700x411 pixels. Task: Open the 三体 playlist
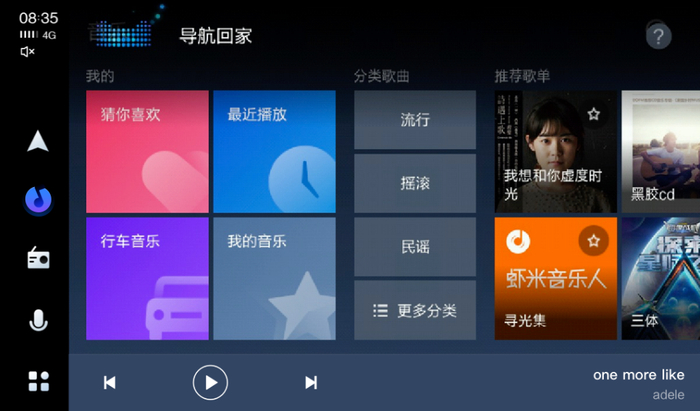[x=661, y=278]
